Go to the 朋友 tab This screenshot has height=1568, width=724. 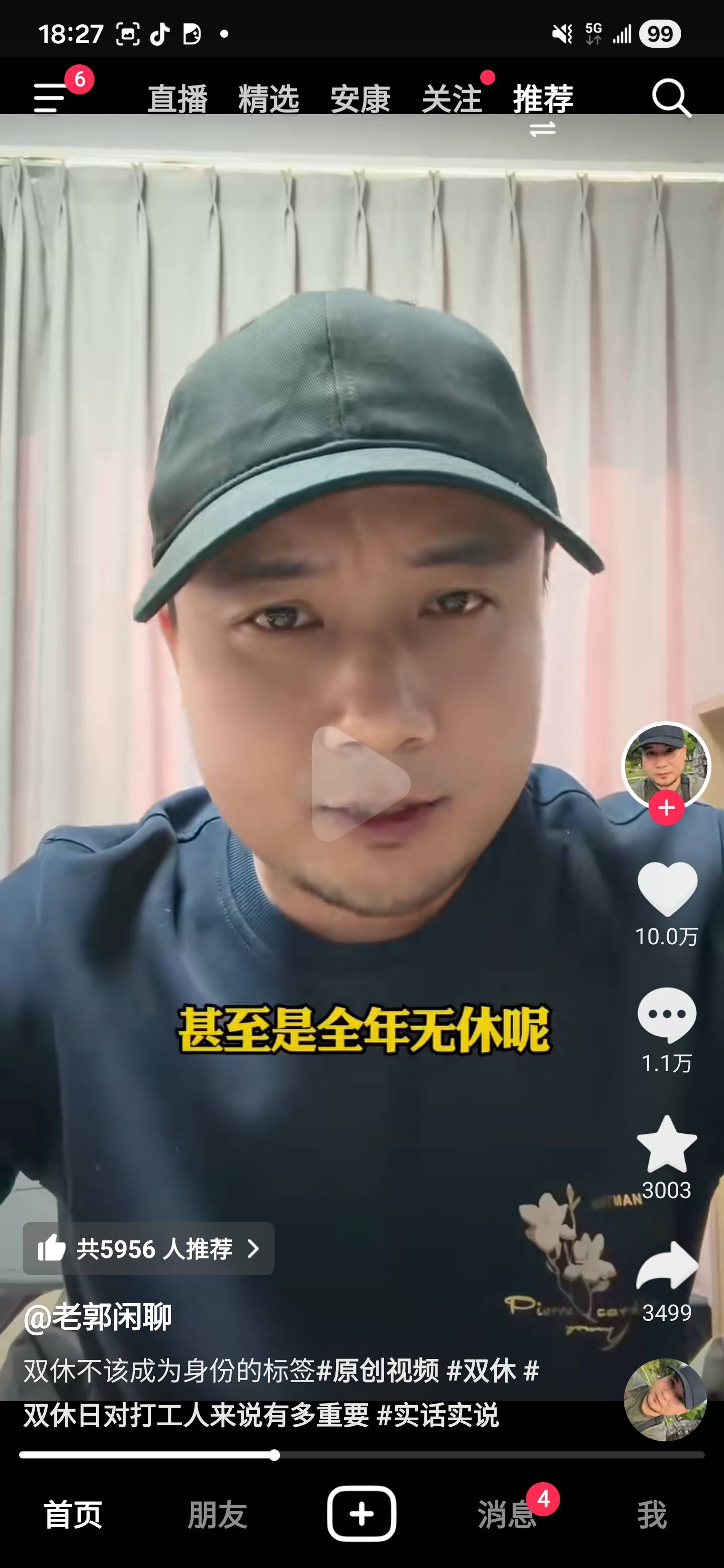pyautogui.click(x=217, y=1514)
